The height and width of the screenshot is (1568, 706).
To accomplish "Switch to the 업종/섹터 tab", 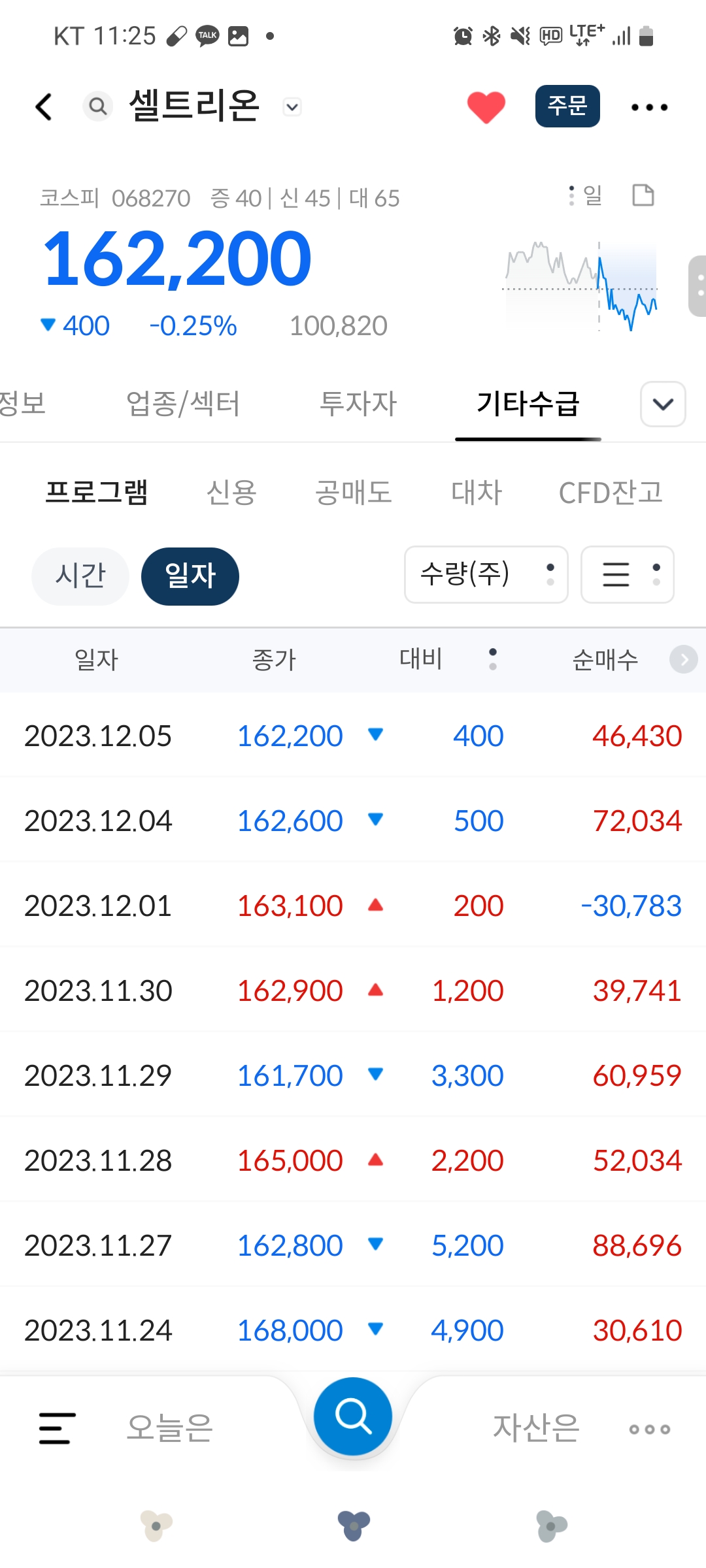I will [183, 403].
